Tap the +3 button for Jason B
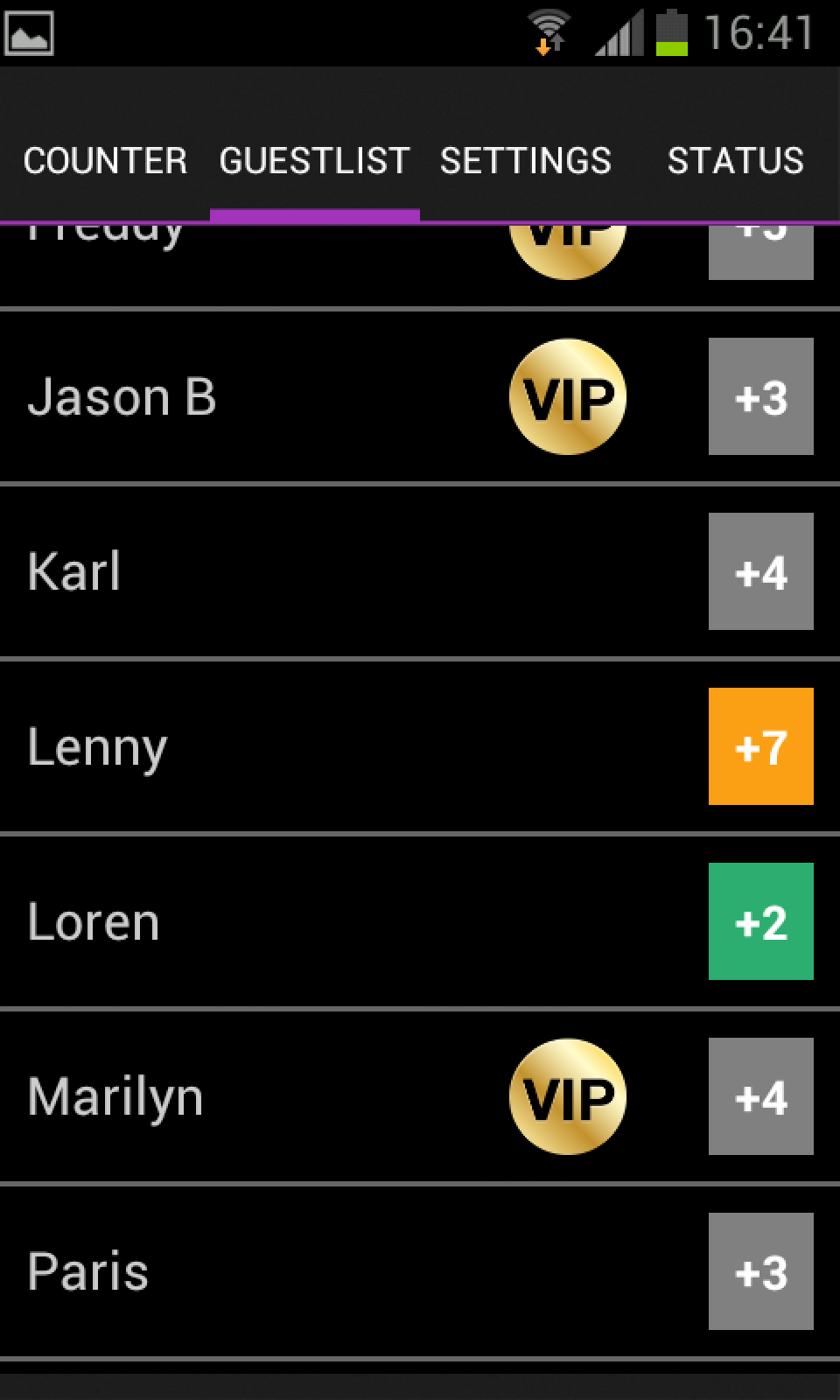Screen dimensions: 840x1400 pyautogui.click(x=760, y=396)
